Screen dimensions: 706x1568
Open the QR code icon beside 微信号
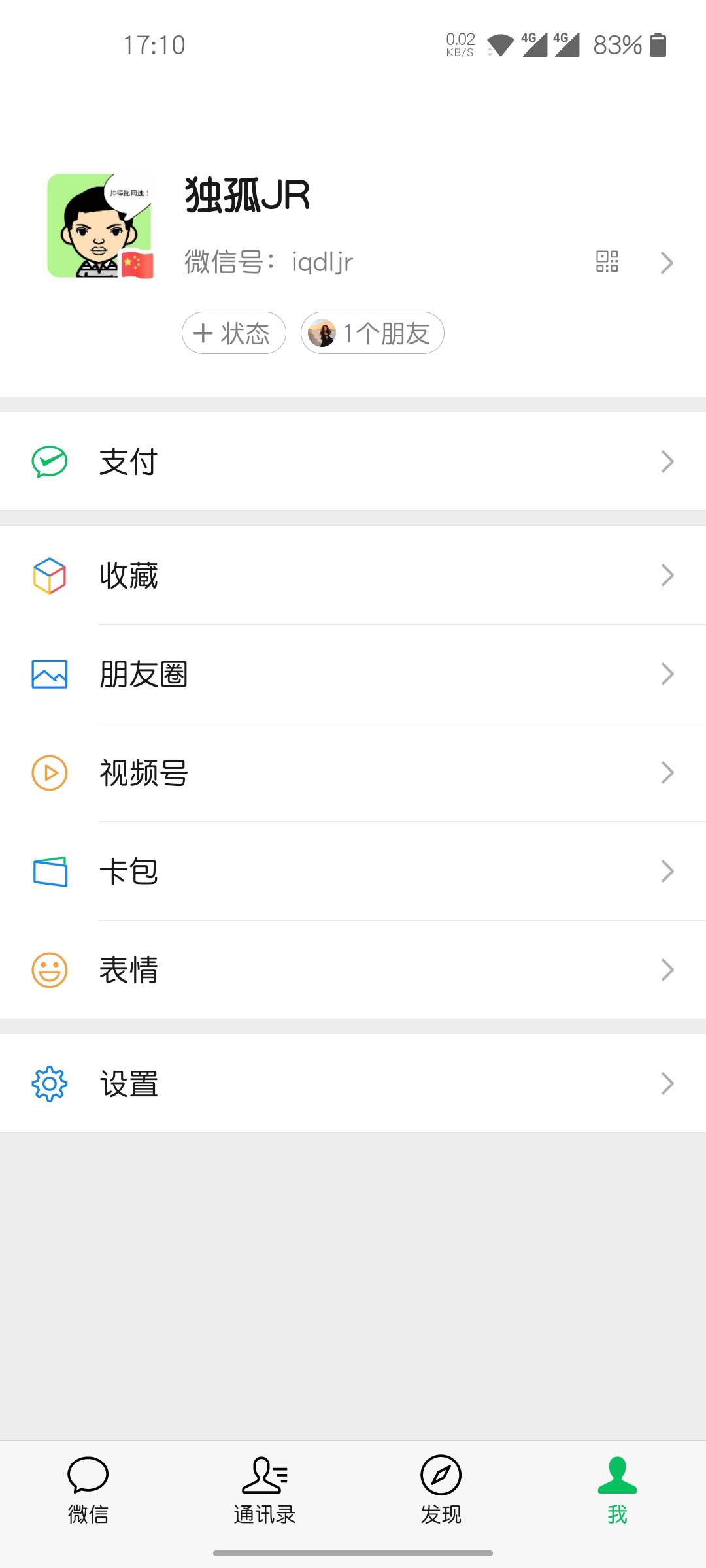pos(607,261)
